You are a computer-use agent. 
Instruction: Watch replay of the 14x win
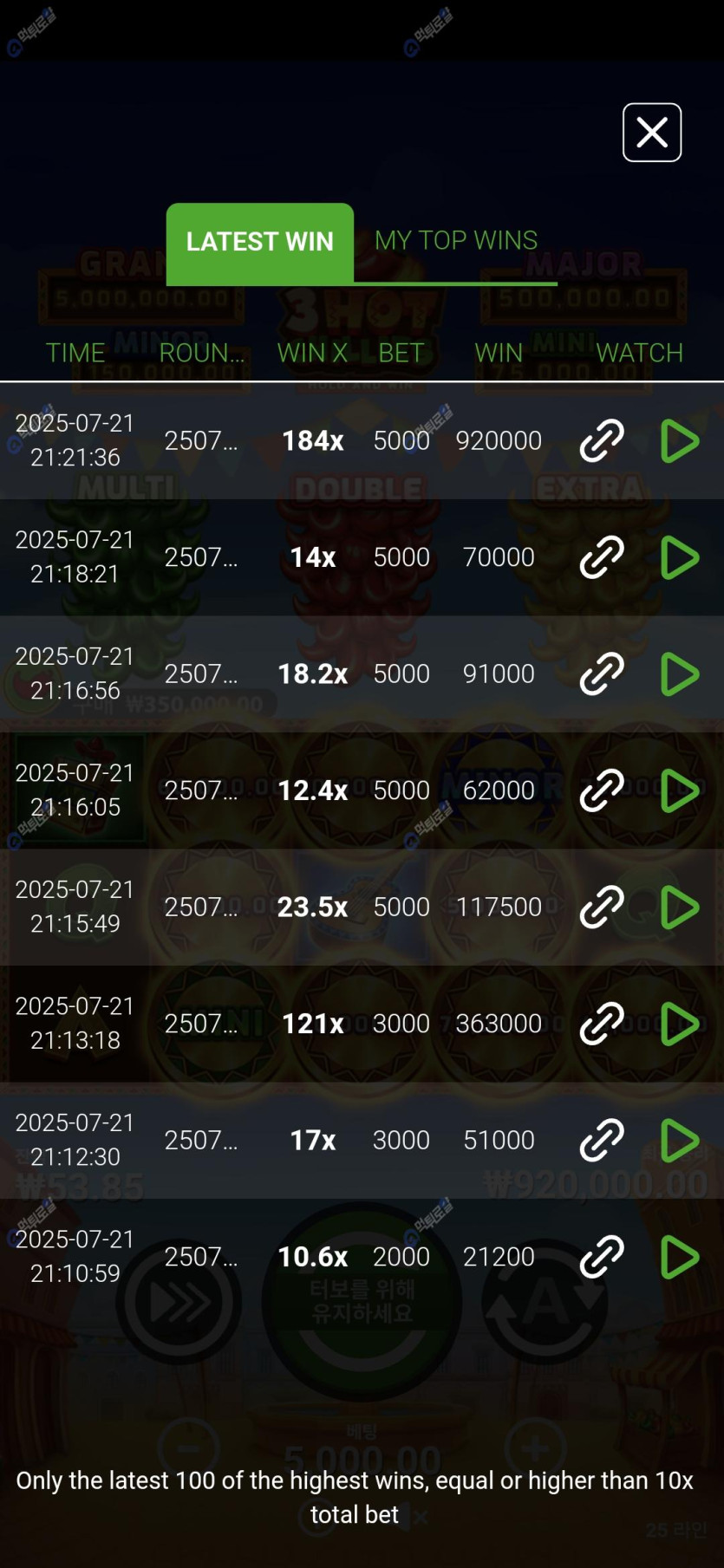pyautogui.click(x=679, y=557)
